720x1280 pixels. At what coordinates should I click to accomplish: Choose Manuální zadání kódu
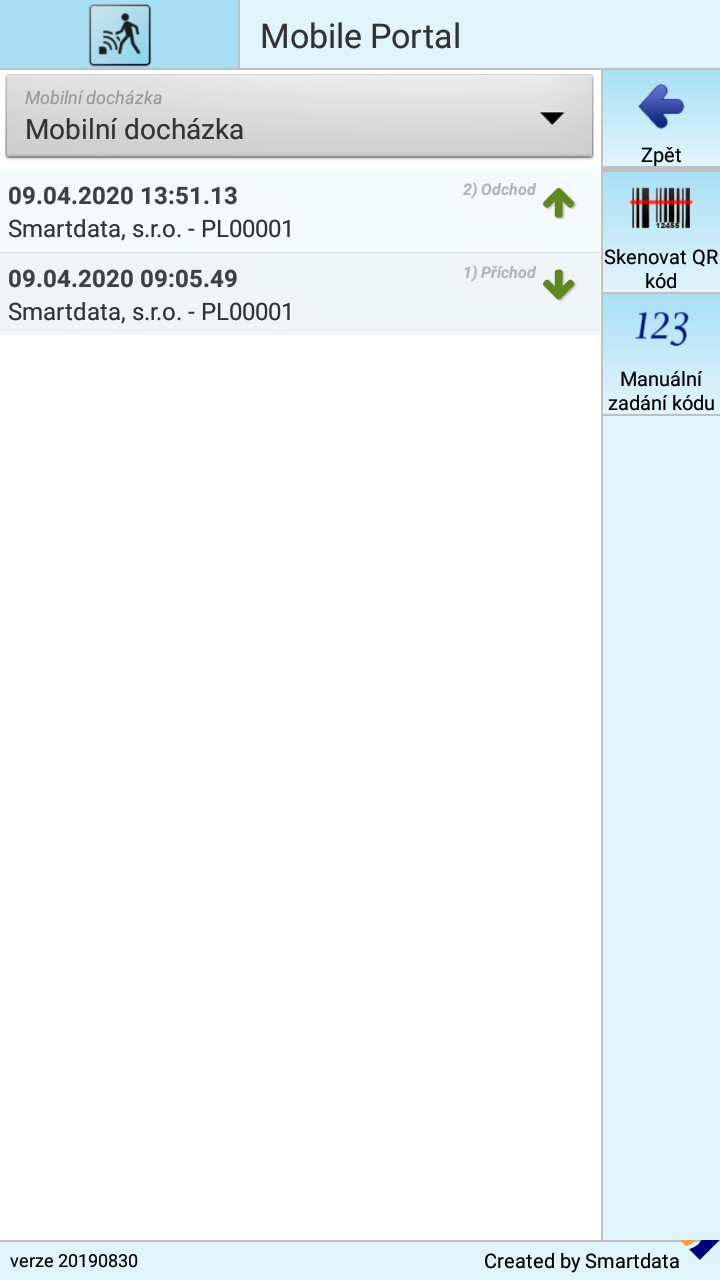661,355
